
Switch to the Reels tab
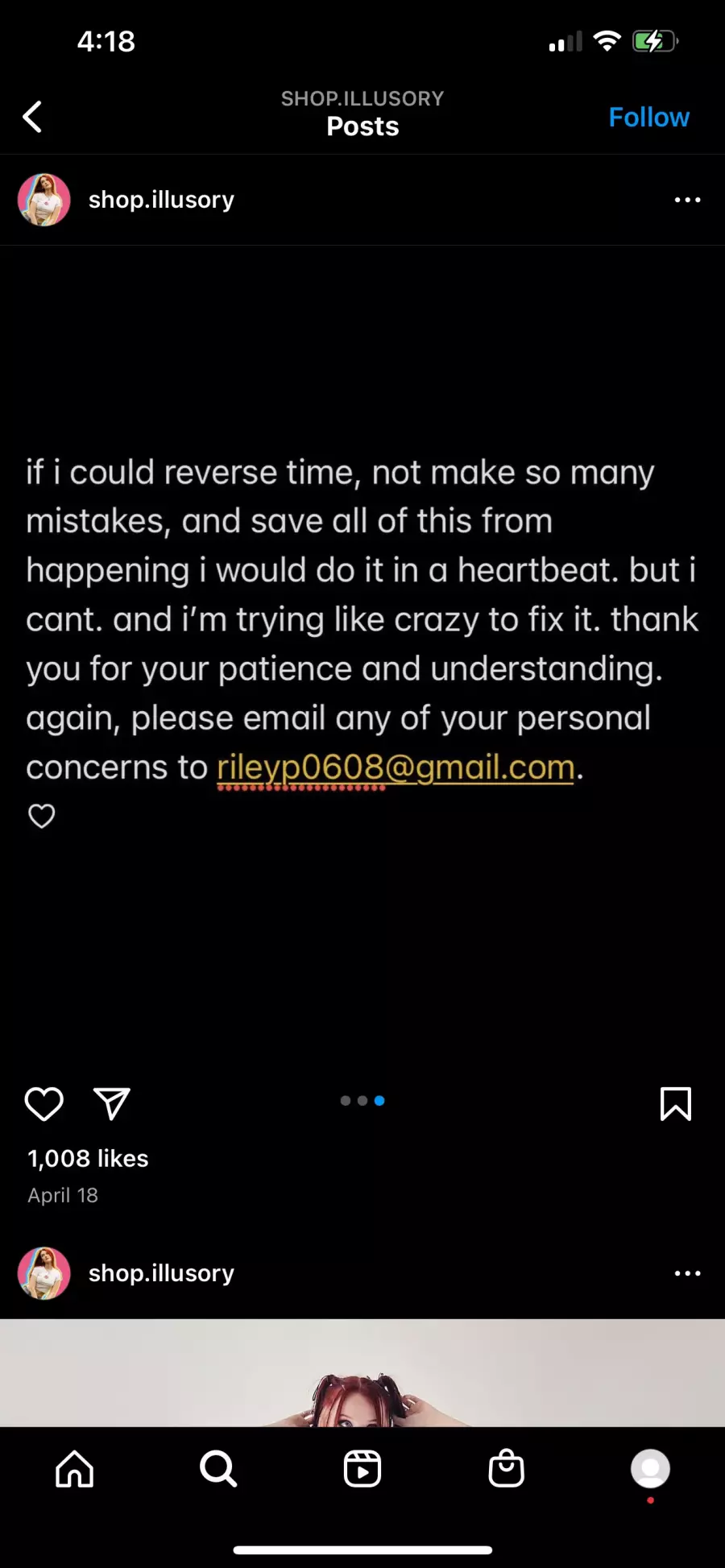coord(362,1468)
